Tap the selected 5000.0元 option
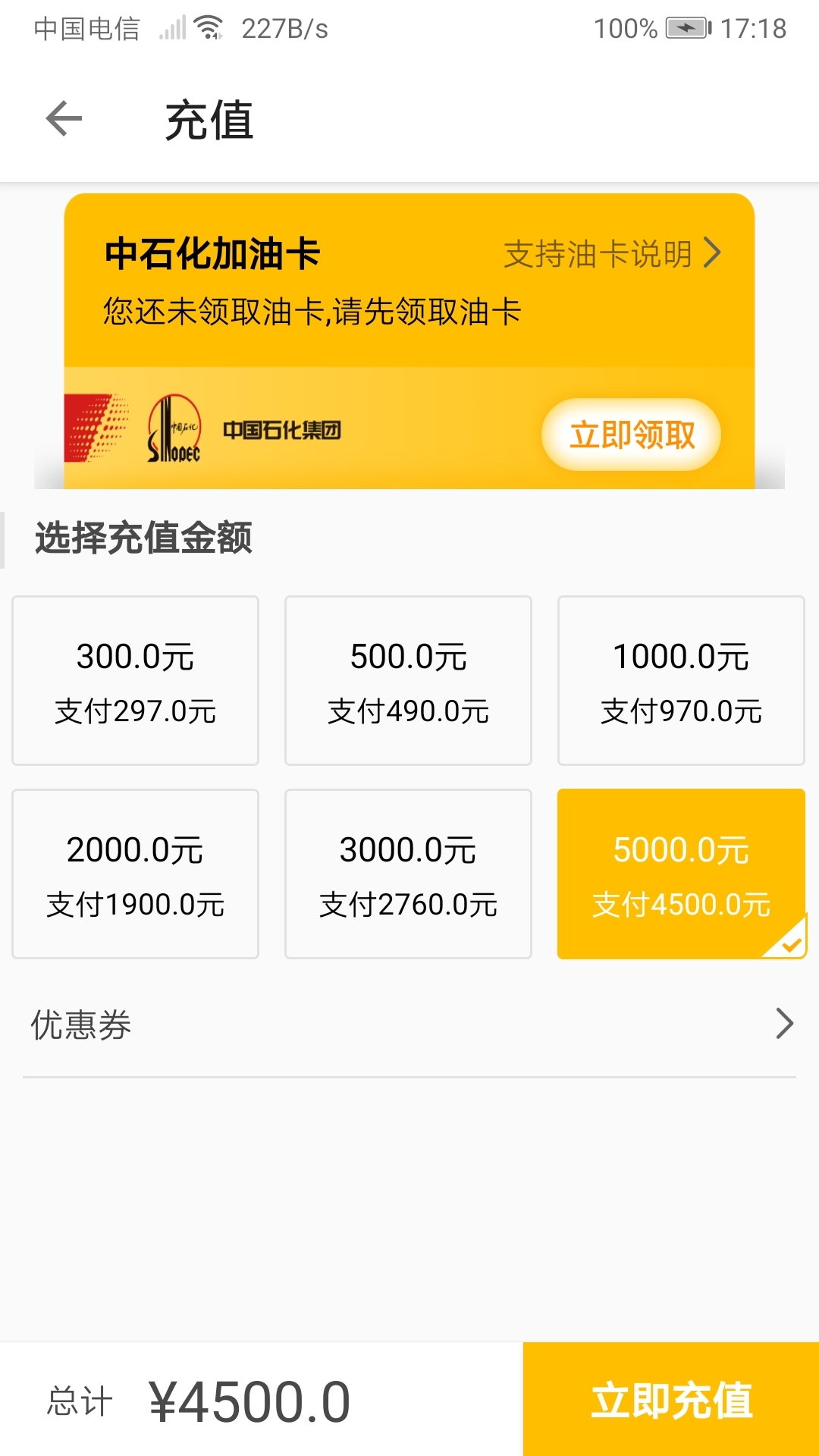This screenshot has width=819, height=1456. 681,874
